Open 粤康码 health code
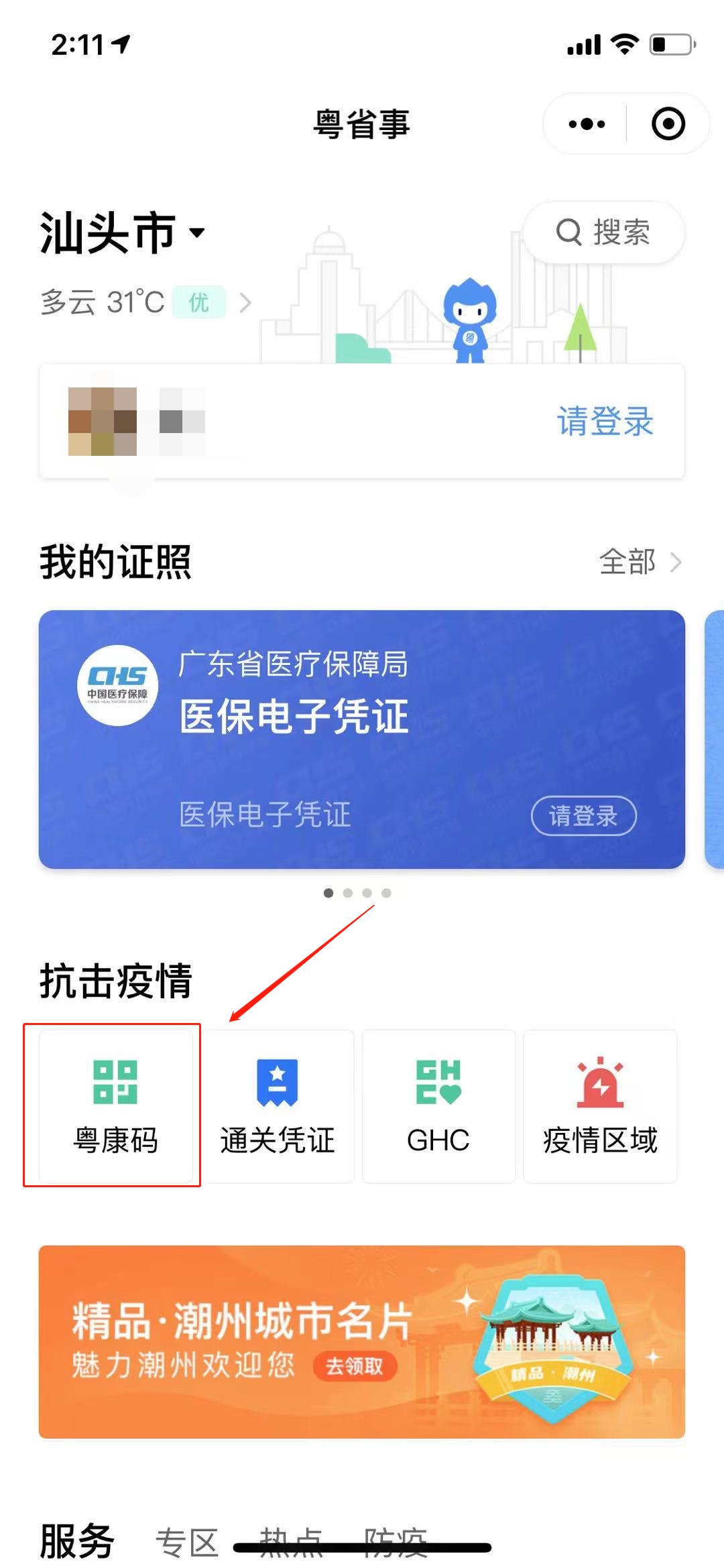Screen dimensions: 724x1568 [x=115, y=1107]
